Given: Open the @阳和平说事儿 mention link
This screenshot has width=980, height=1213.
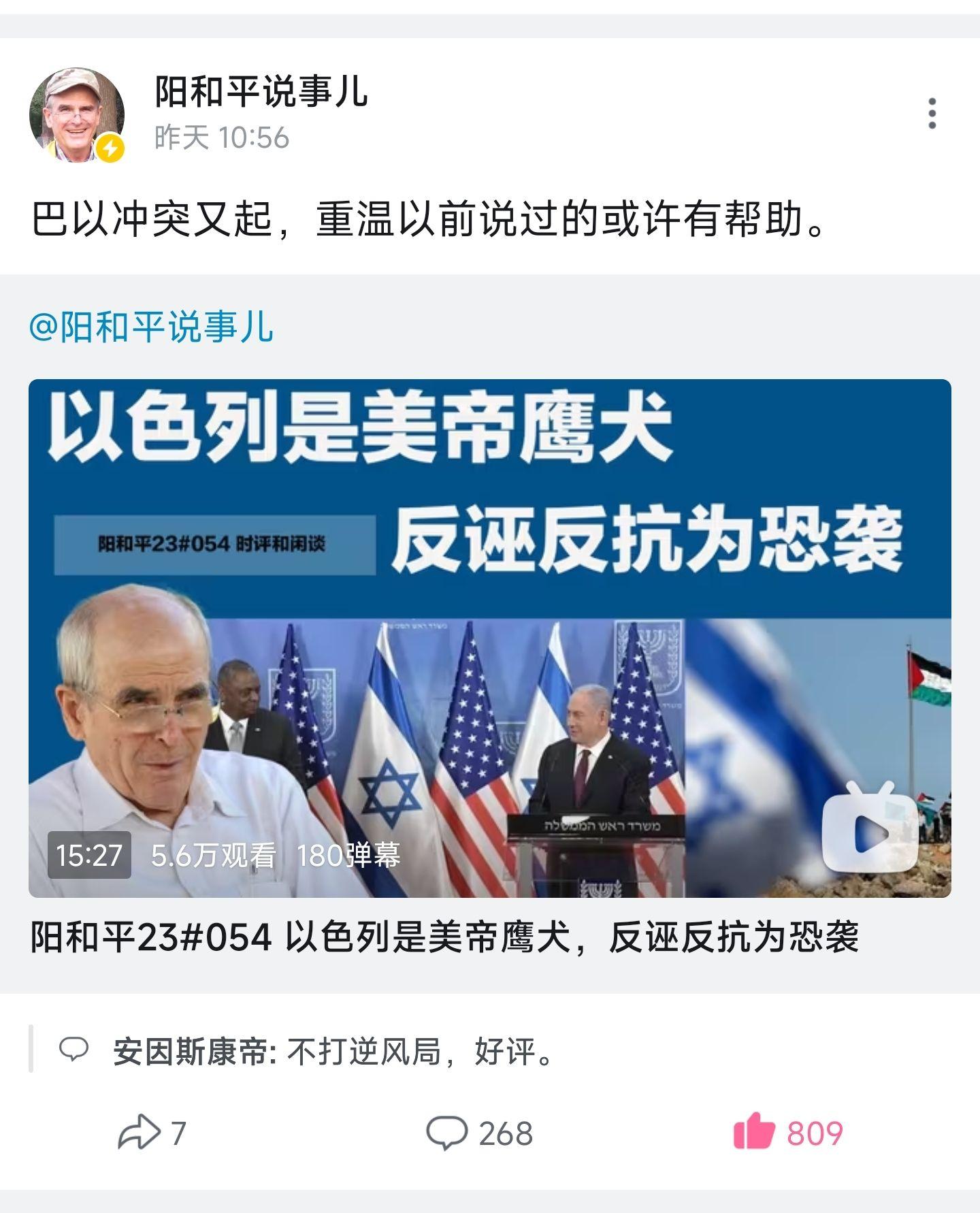Looking at the screenshot, I should coord(151,327).
